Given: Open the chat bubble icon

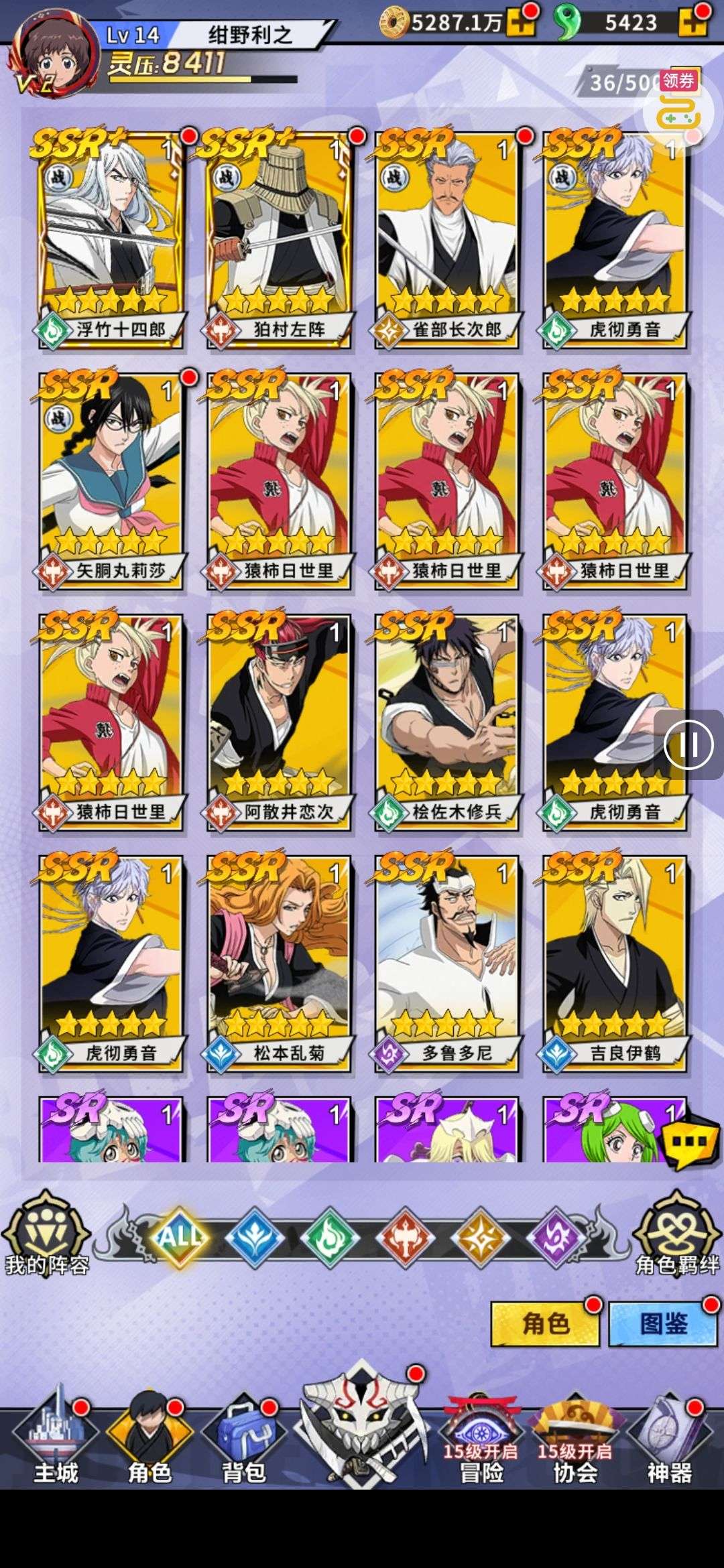Looking at the screenshot, I should (x=690, y=1141).
